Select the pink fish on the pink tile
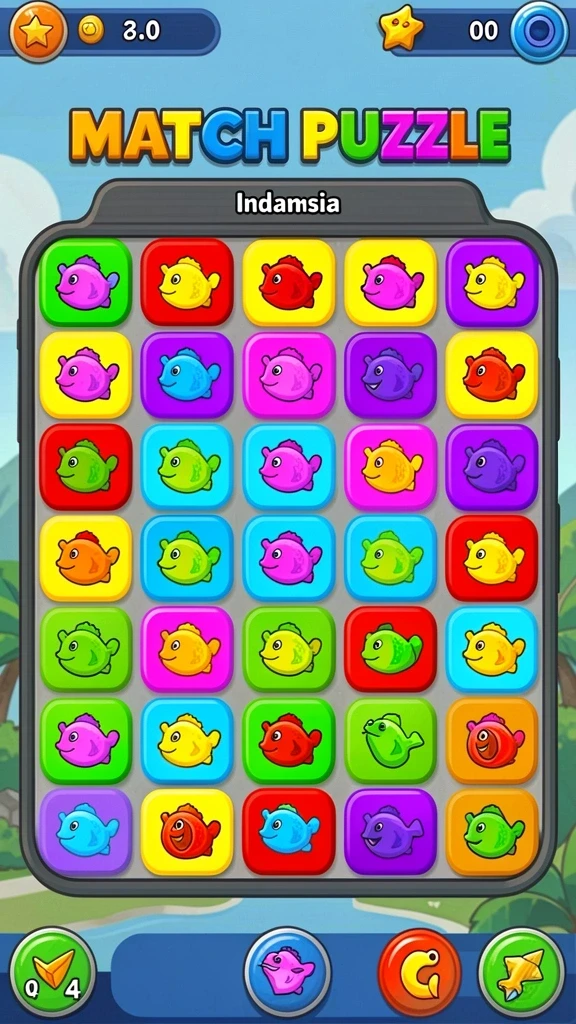 289,375
